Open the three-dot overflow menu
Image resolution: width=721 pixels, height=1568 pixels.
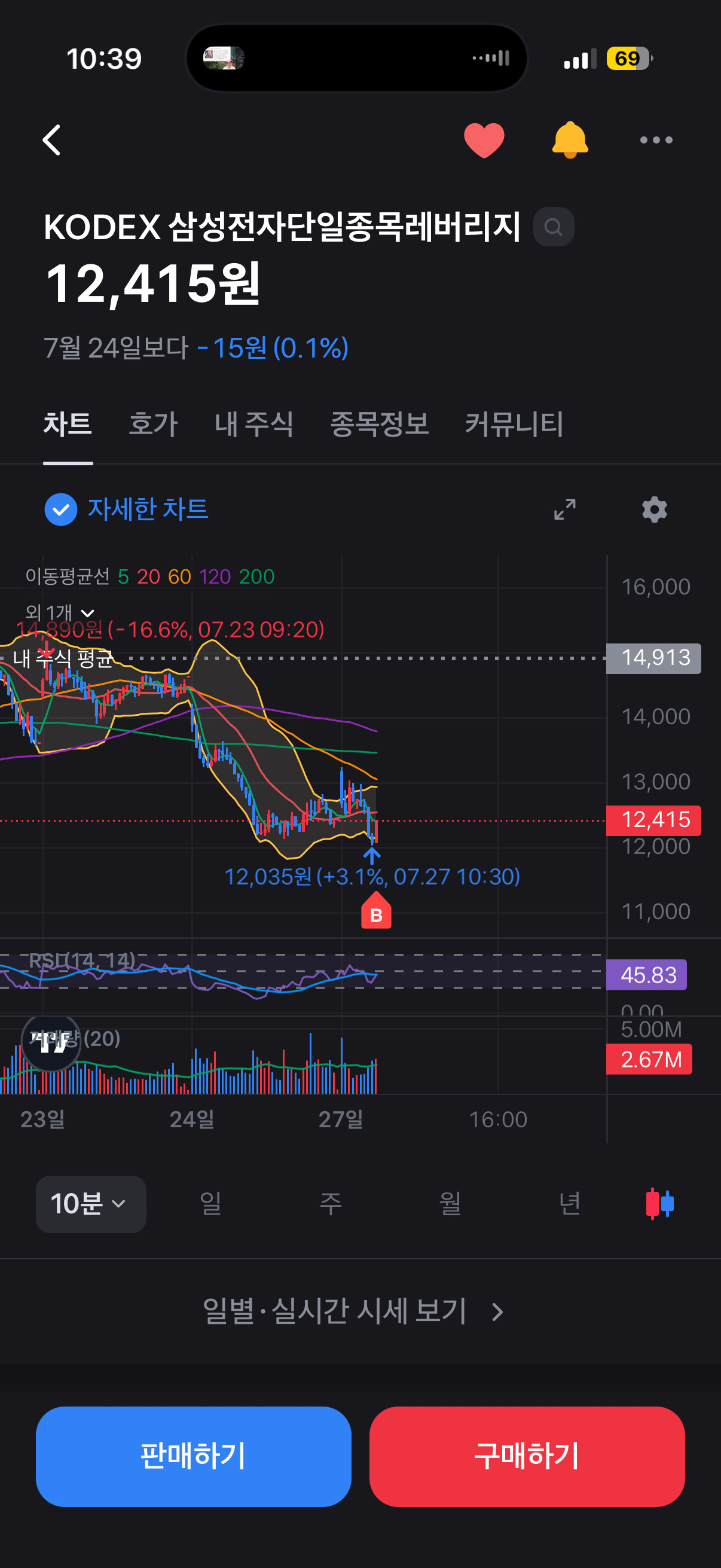point(656,140)
